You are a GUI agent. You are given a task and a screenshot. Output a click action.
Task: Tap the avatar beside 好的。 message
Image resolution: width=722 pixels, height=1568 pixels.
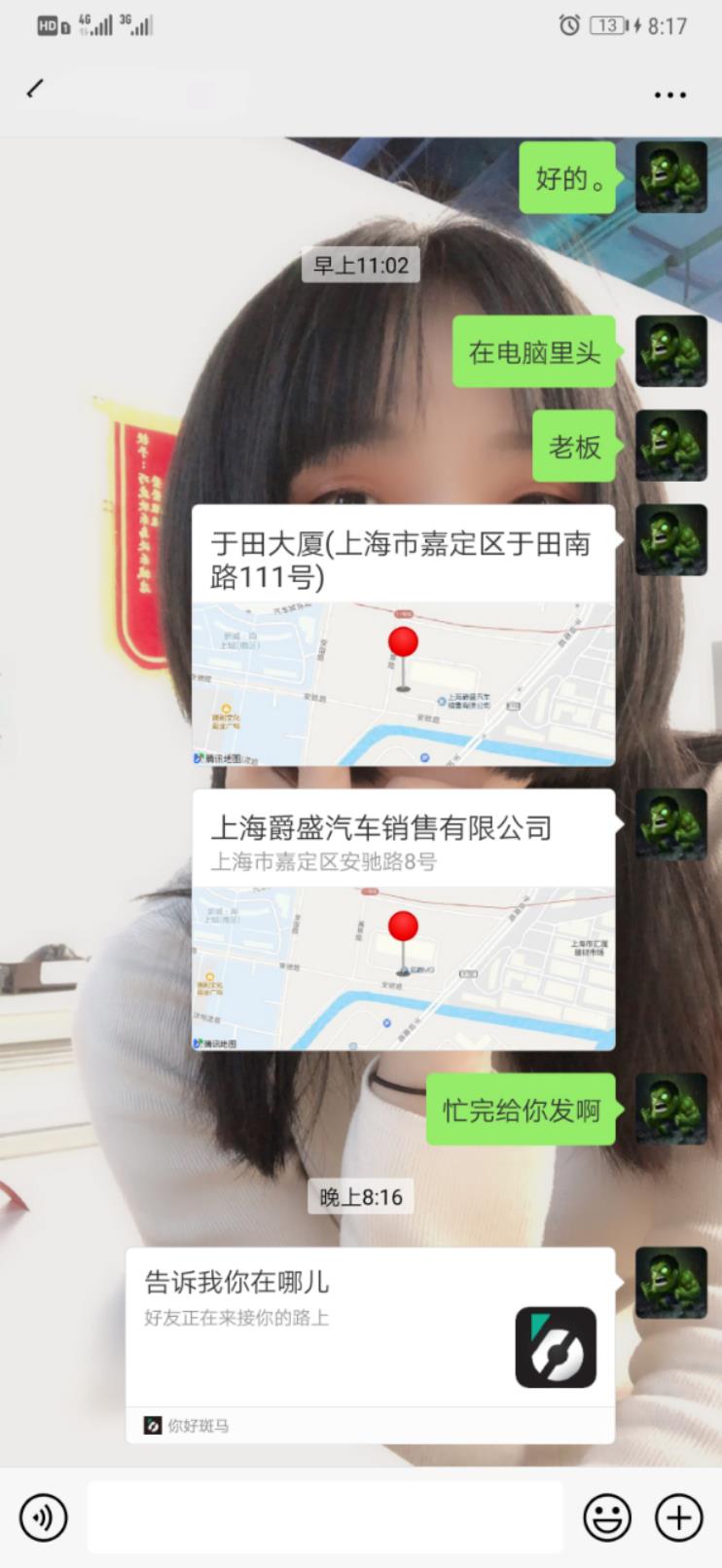[670, 178]
